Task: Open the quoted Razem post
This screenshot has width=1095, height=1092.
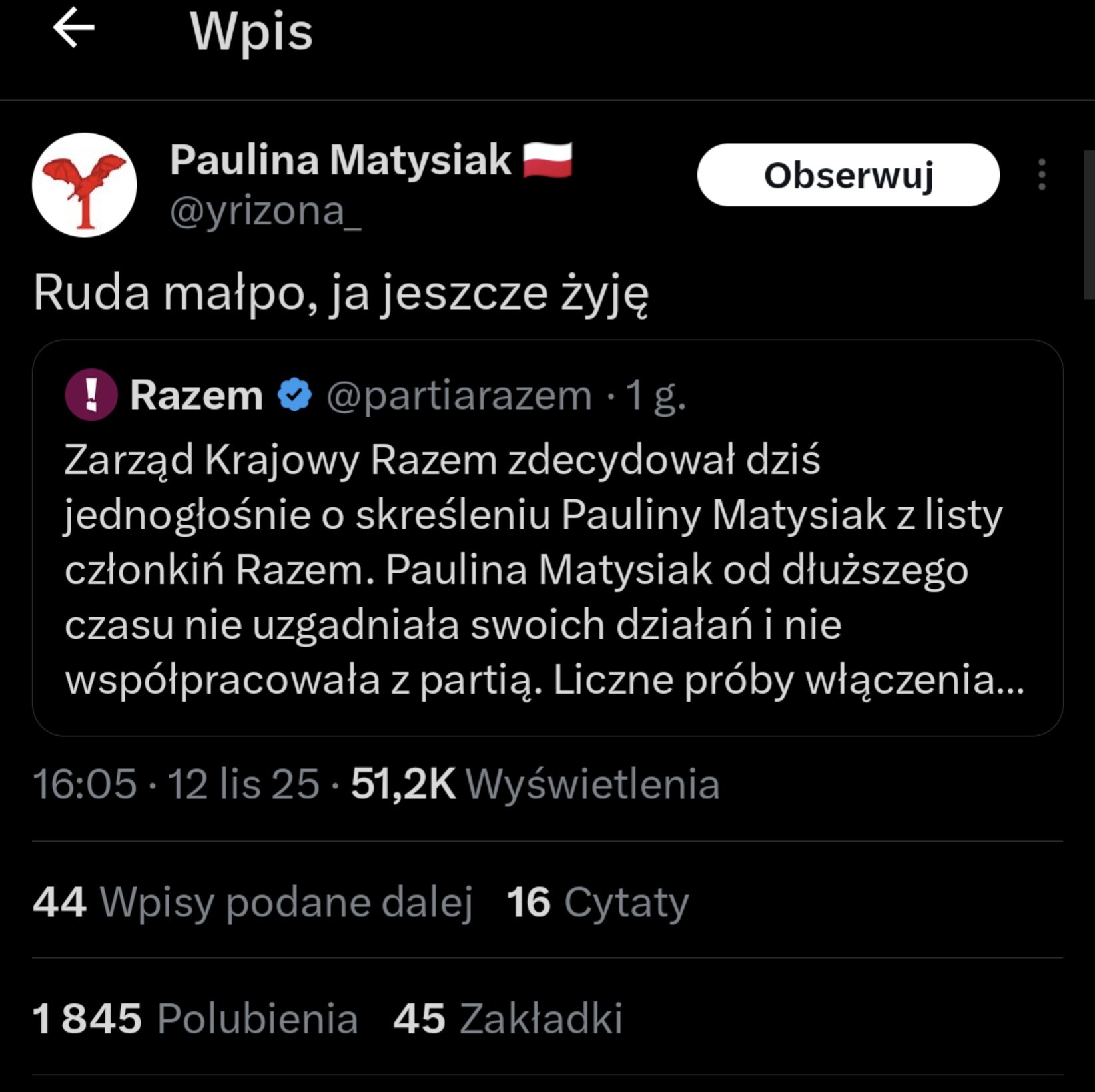Action: tap(546, 566)
